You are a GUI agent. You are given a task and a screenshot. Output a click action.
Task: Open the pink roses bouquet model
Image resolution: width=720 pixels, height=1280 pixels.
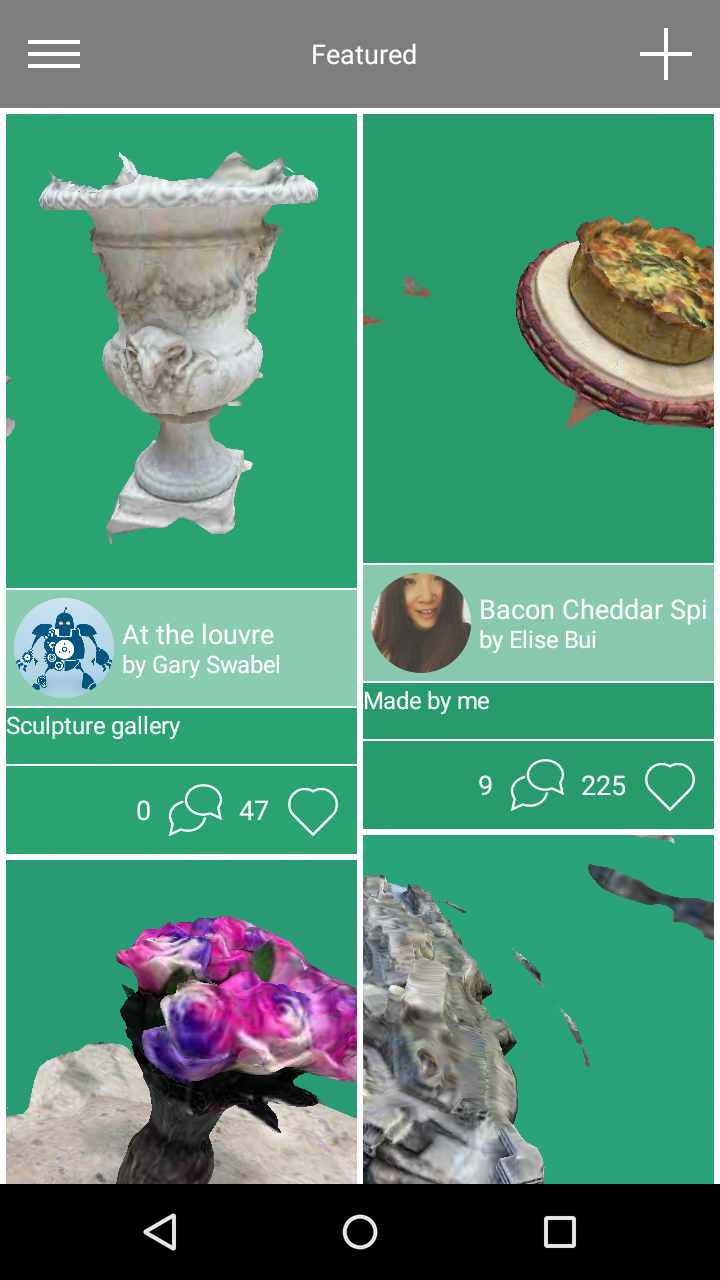[181, 1022]
